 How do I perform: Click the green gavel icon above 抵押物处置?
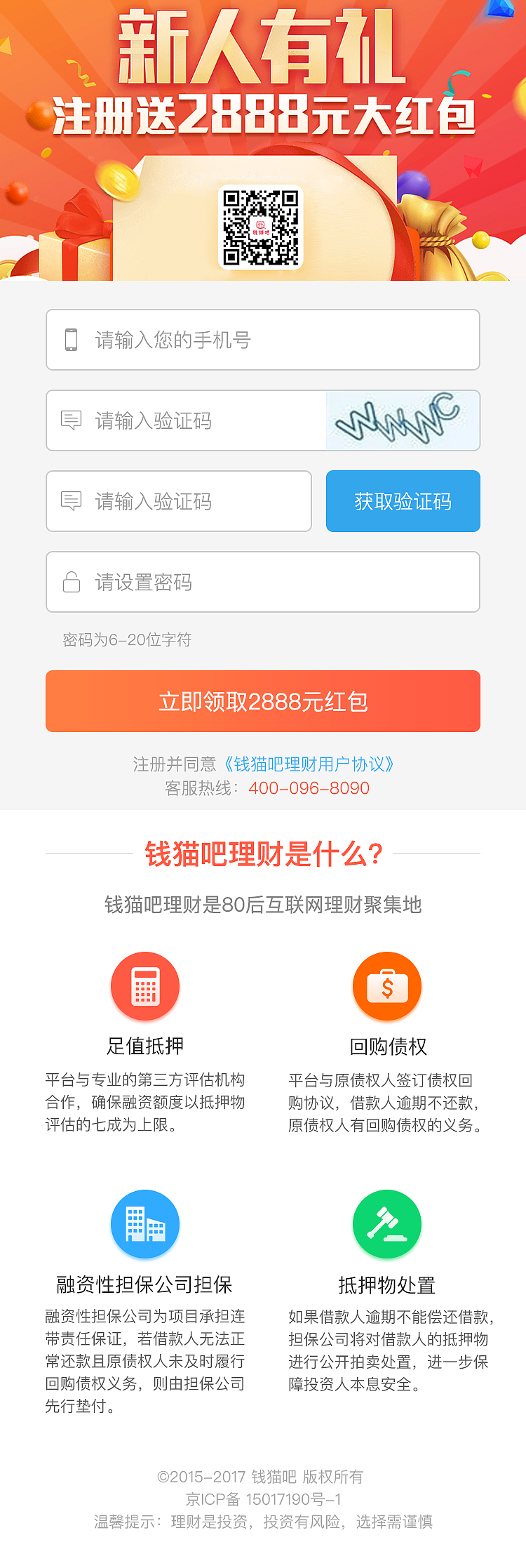click(387, 1223)
